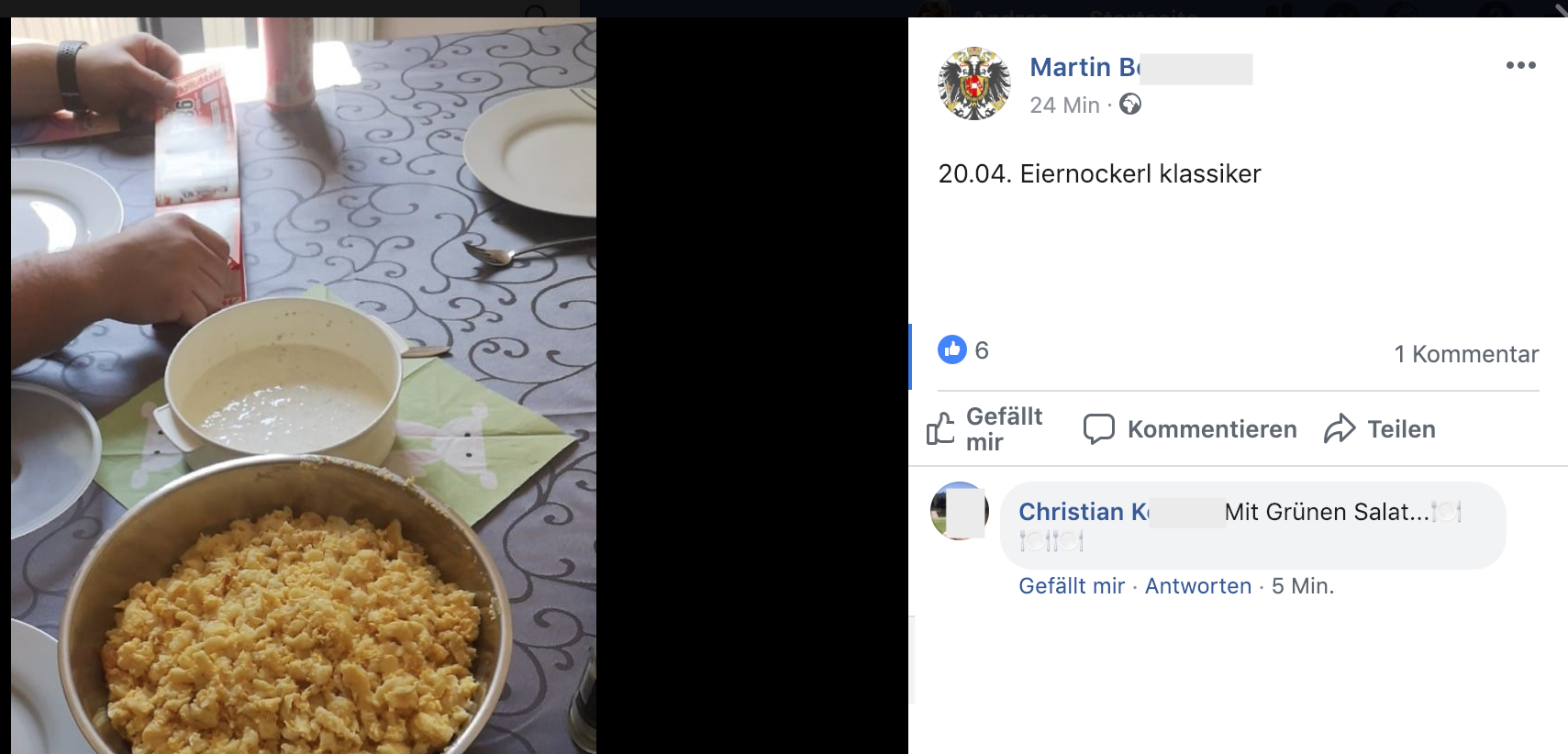Tap Martin's profile picture

pos(974,83)
